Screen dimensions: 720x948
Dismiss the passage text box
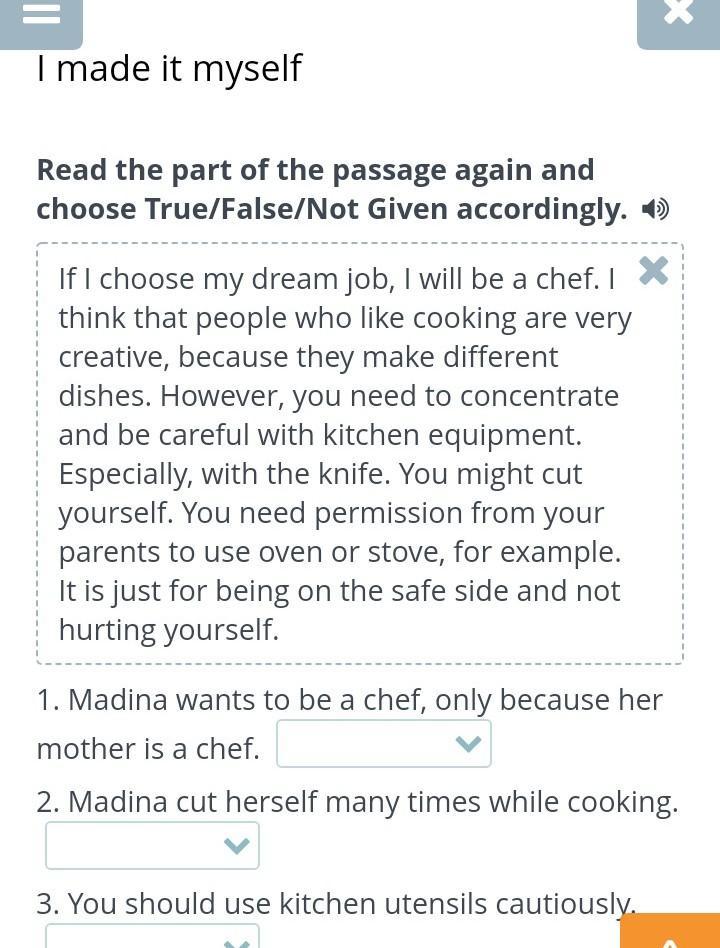(653, 271)
